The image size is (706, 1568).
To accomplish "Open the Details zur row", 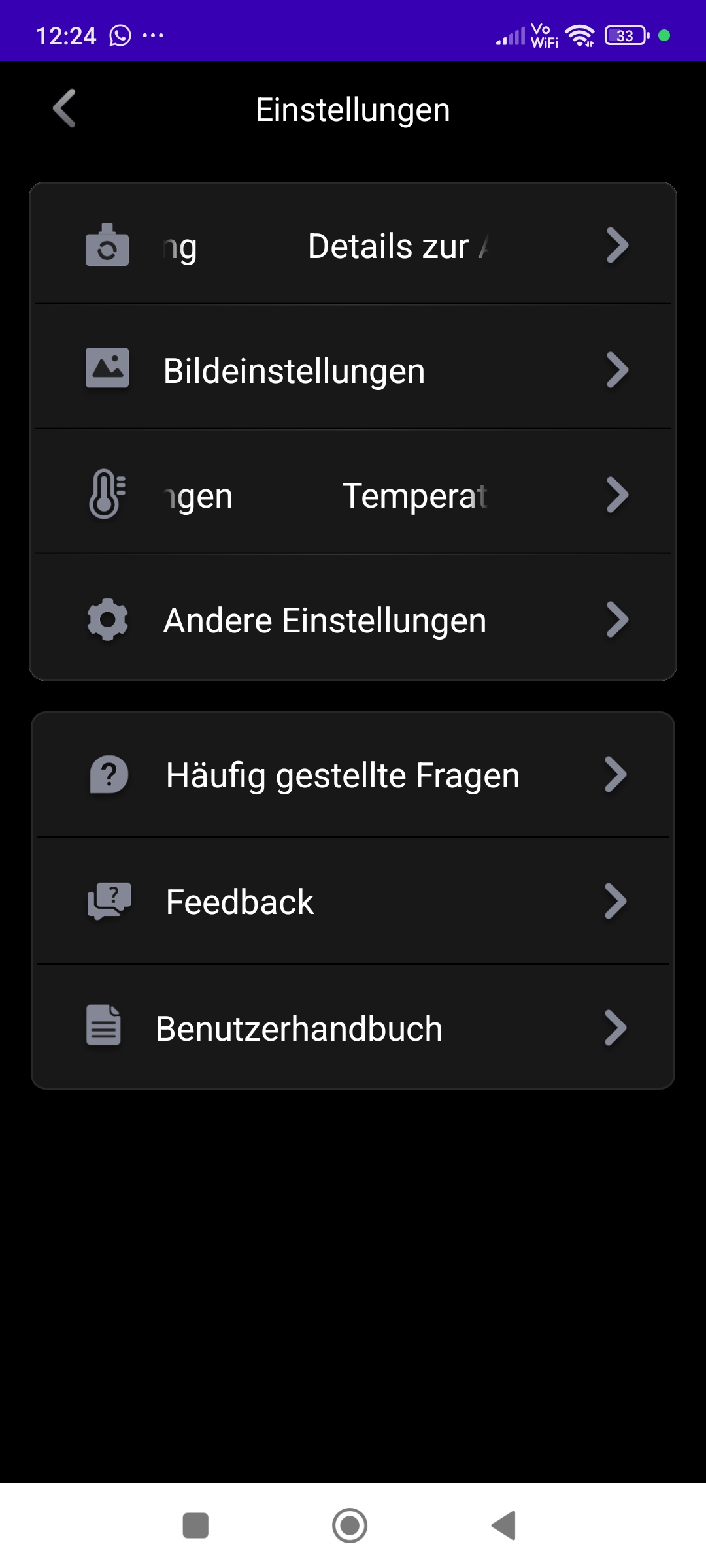I will (x=353, y=246).
